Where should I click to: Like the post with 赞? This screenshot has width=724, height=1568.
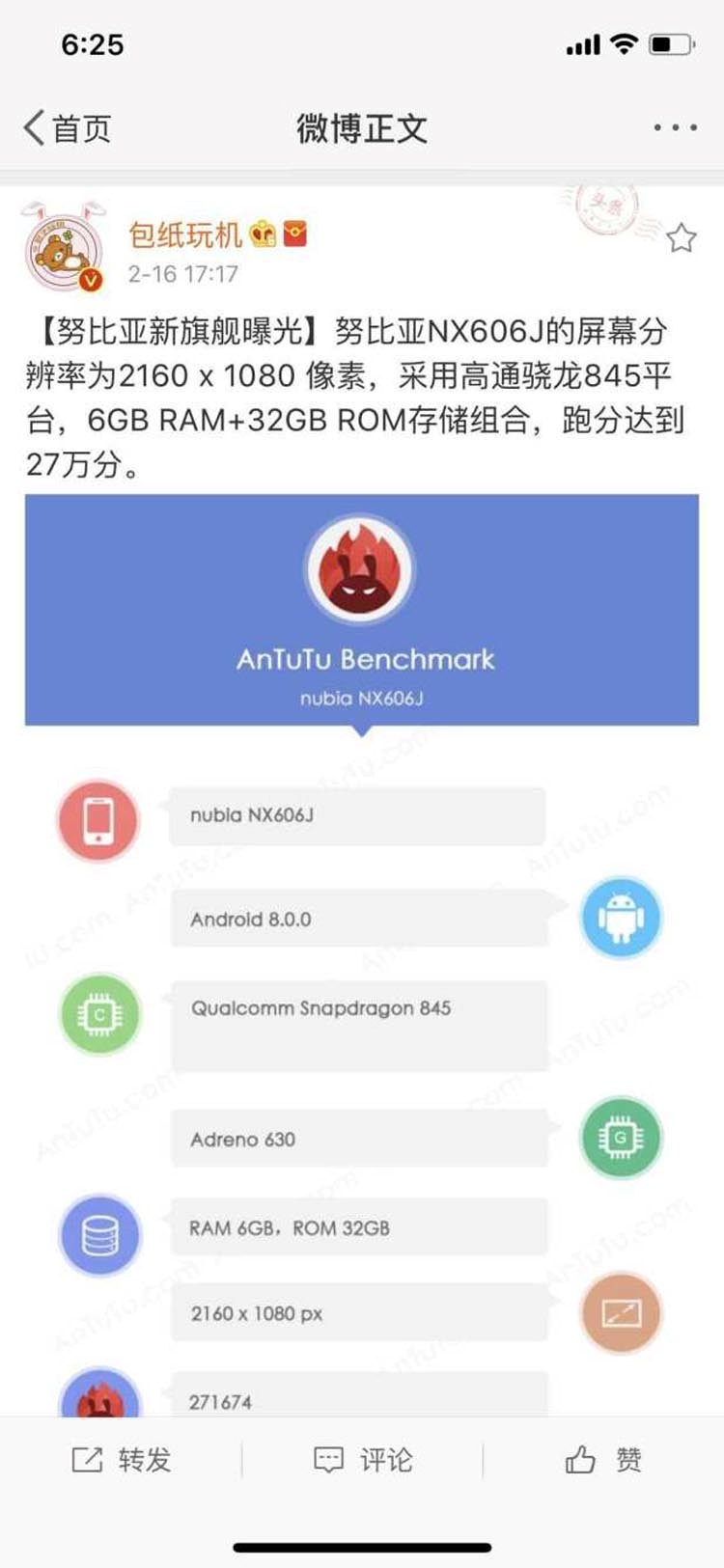pyautogui.click(x=603, y=1459)
